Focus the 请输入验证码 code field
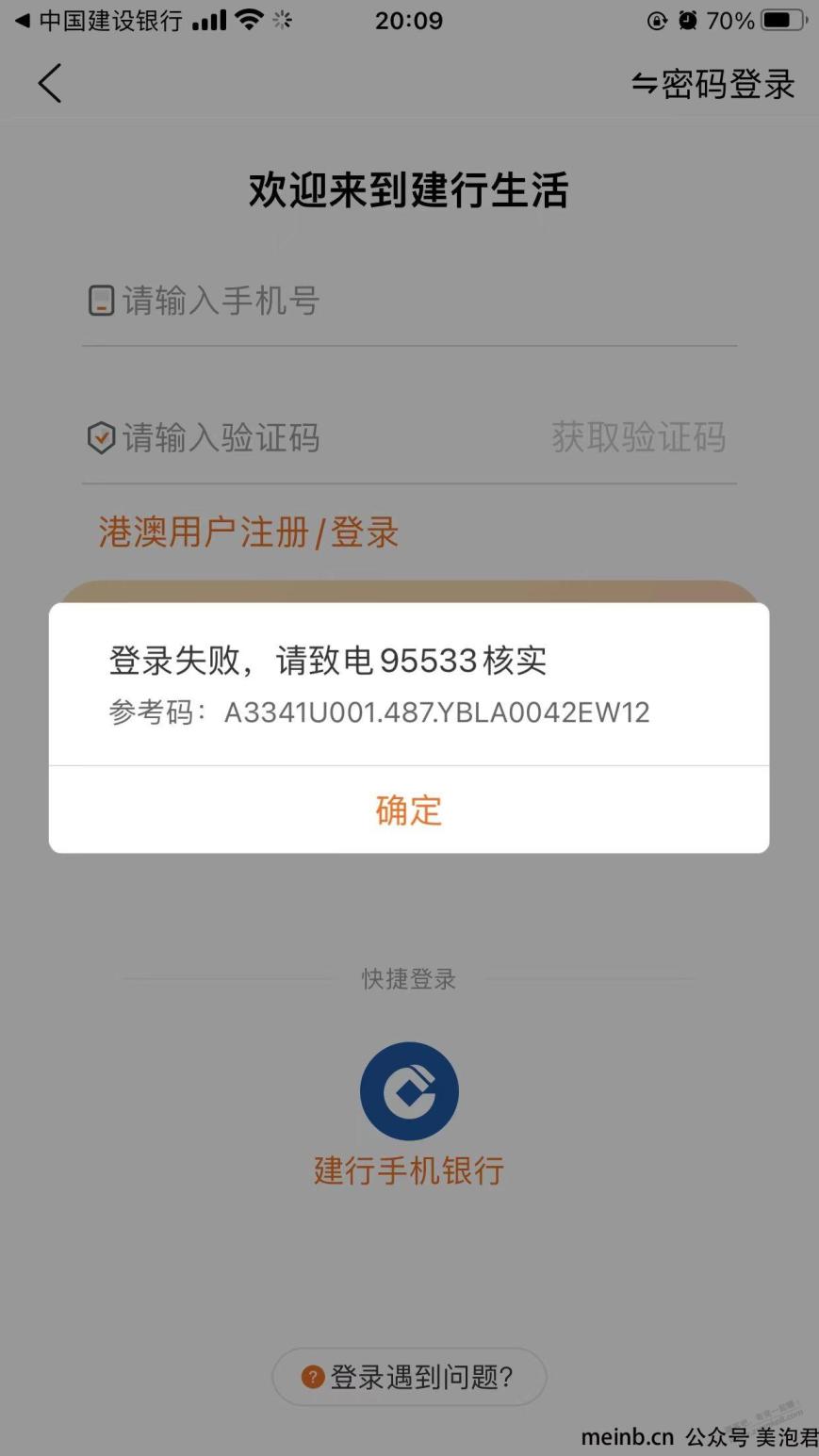Image resolution: width=819 pixels, height=1456 pixels. (x=311, y=438)
